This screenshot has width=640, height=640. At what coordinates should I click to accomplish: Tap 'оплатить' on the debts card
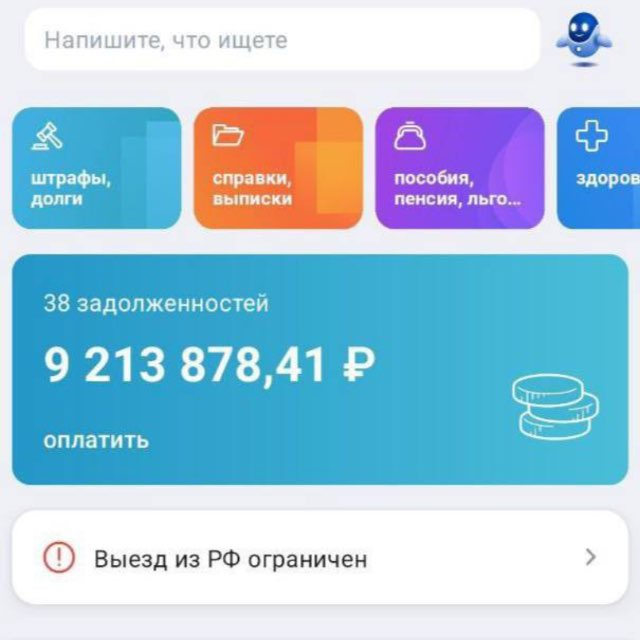[x=96, y=440]
